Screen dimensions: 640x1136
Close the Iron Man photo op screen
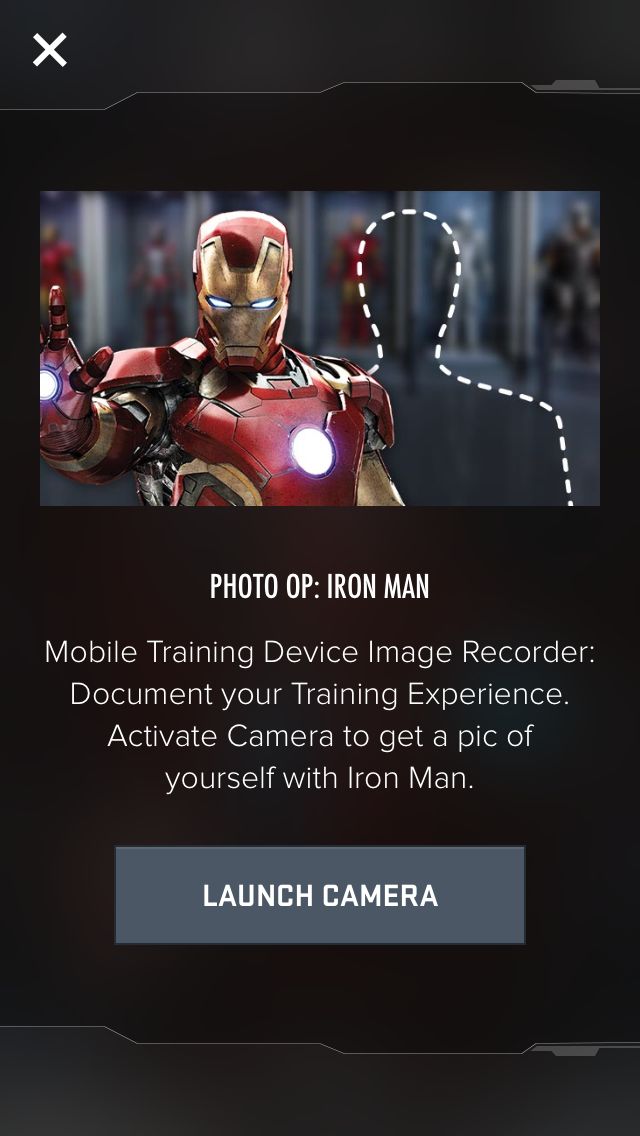tap(49, 49)
